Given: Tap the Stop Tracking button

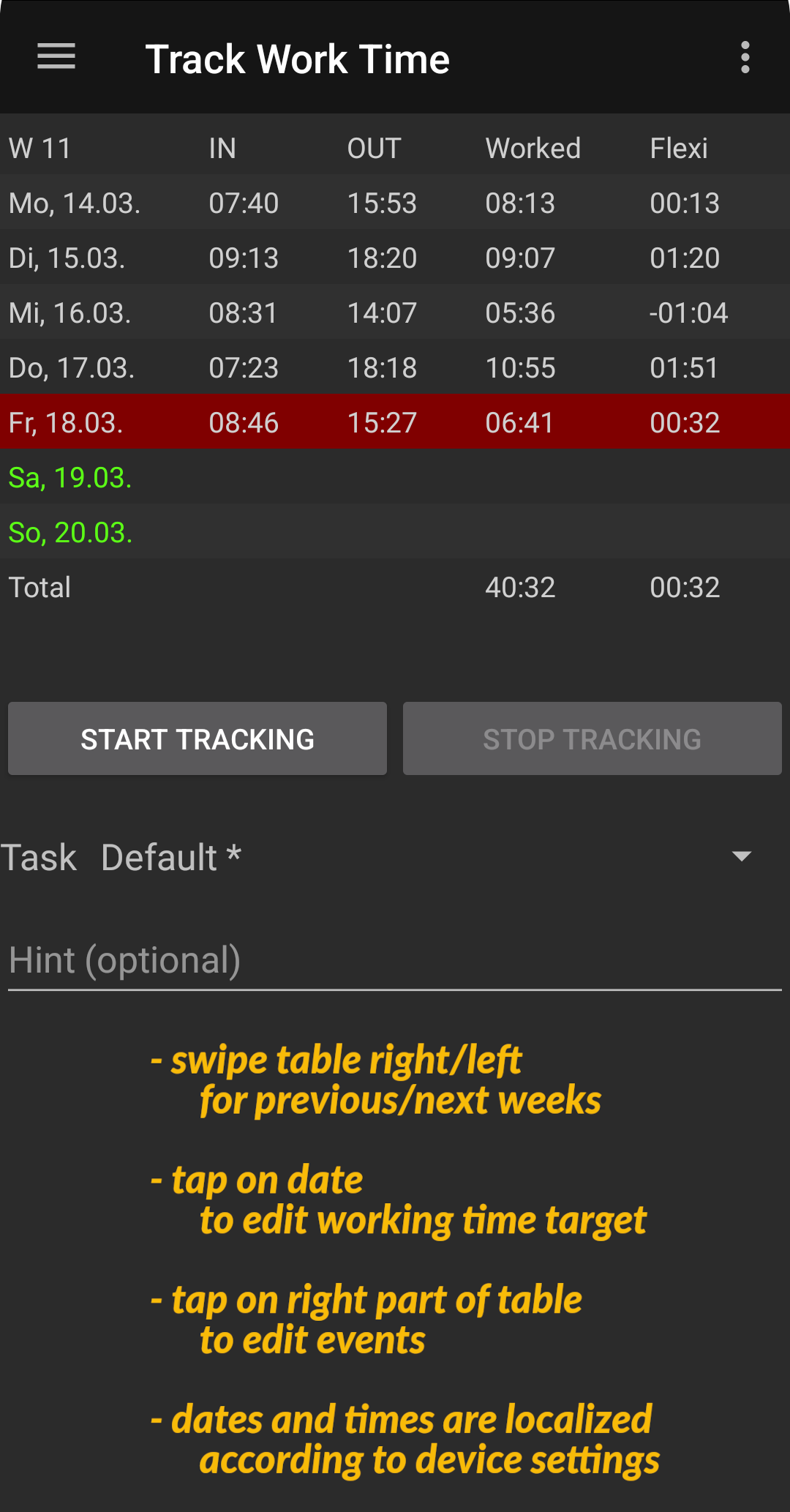Looking at the screenshot, I should 592,738.
